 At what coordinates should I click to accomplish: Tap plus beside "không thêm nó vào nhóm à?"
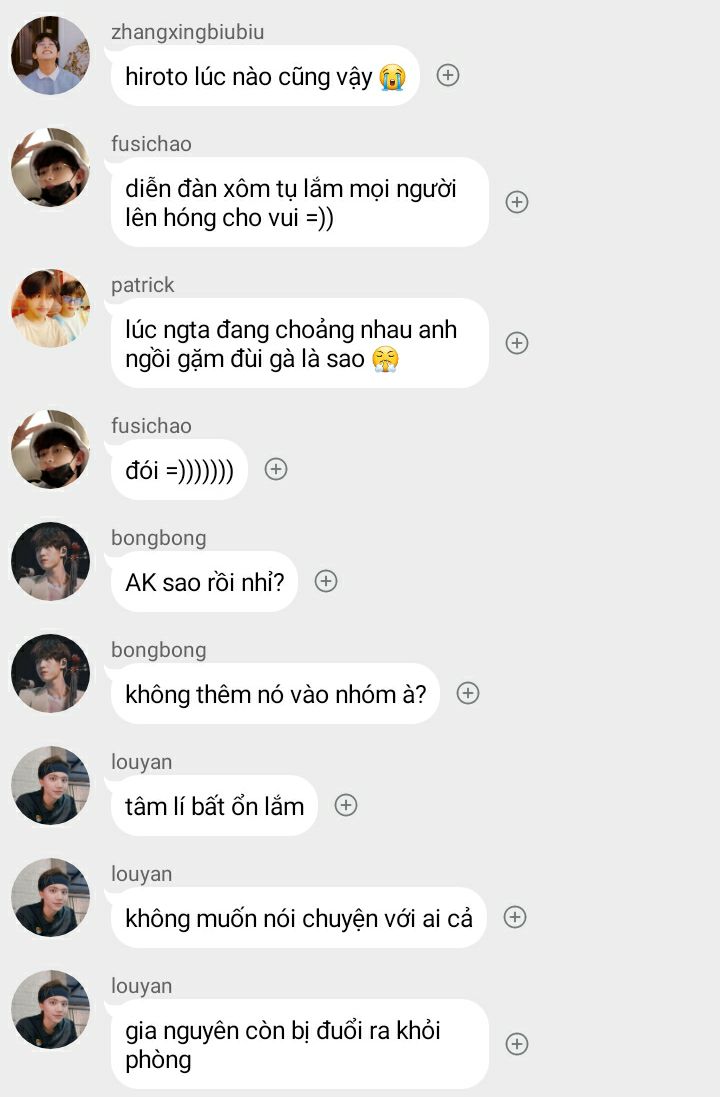(x=468, y=693)
